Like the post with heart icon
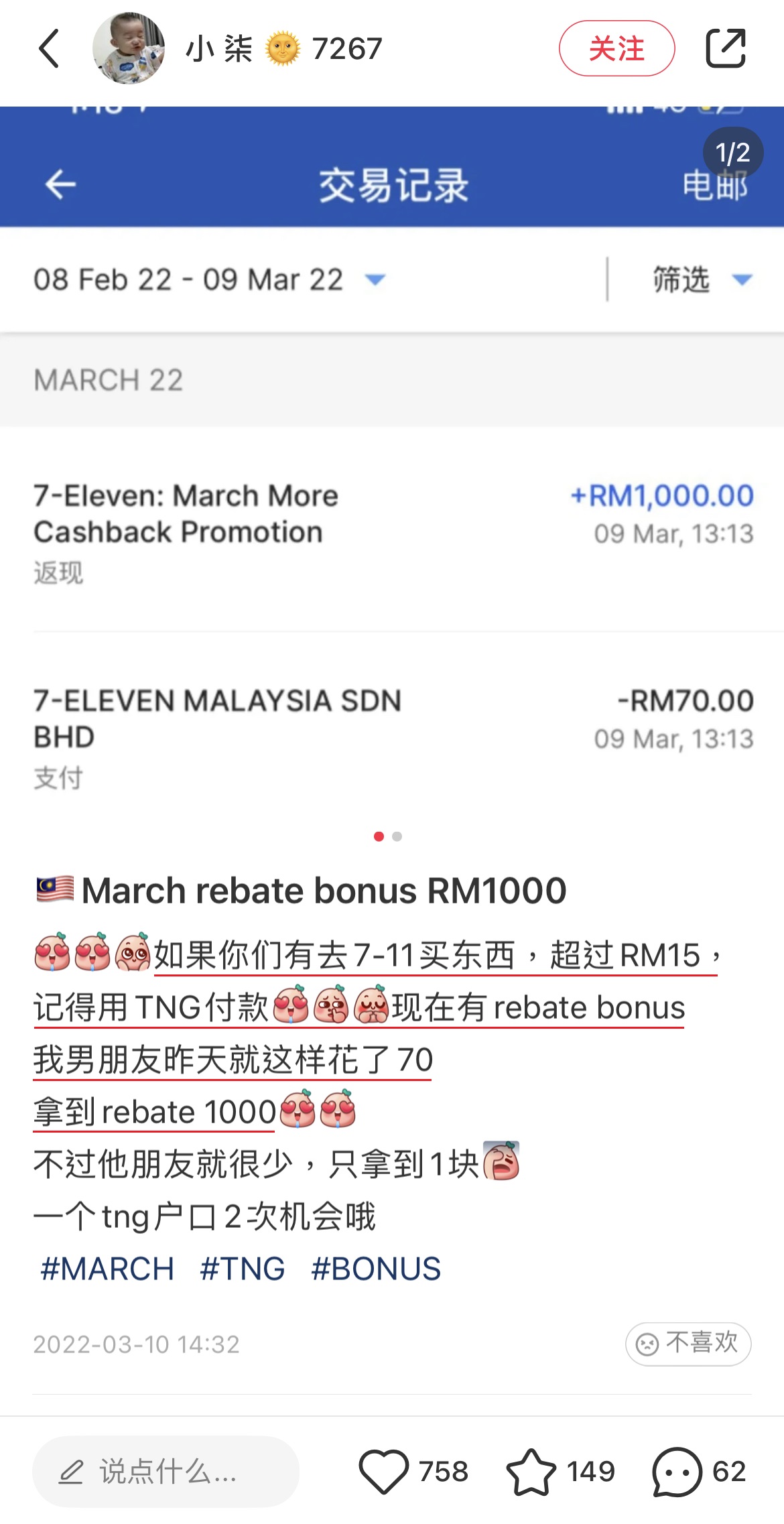Viewport: 784px width, 1524px height. click(x=384, y=1472)
